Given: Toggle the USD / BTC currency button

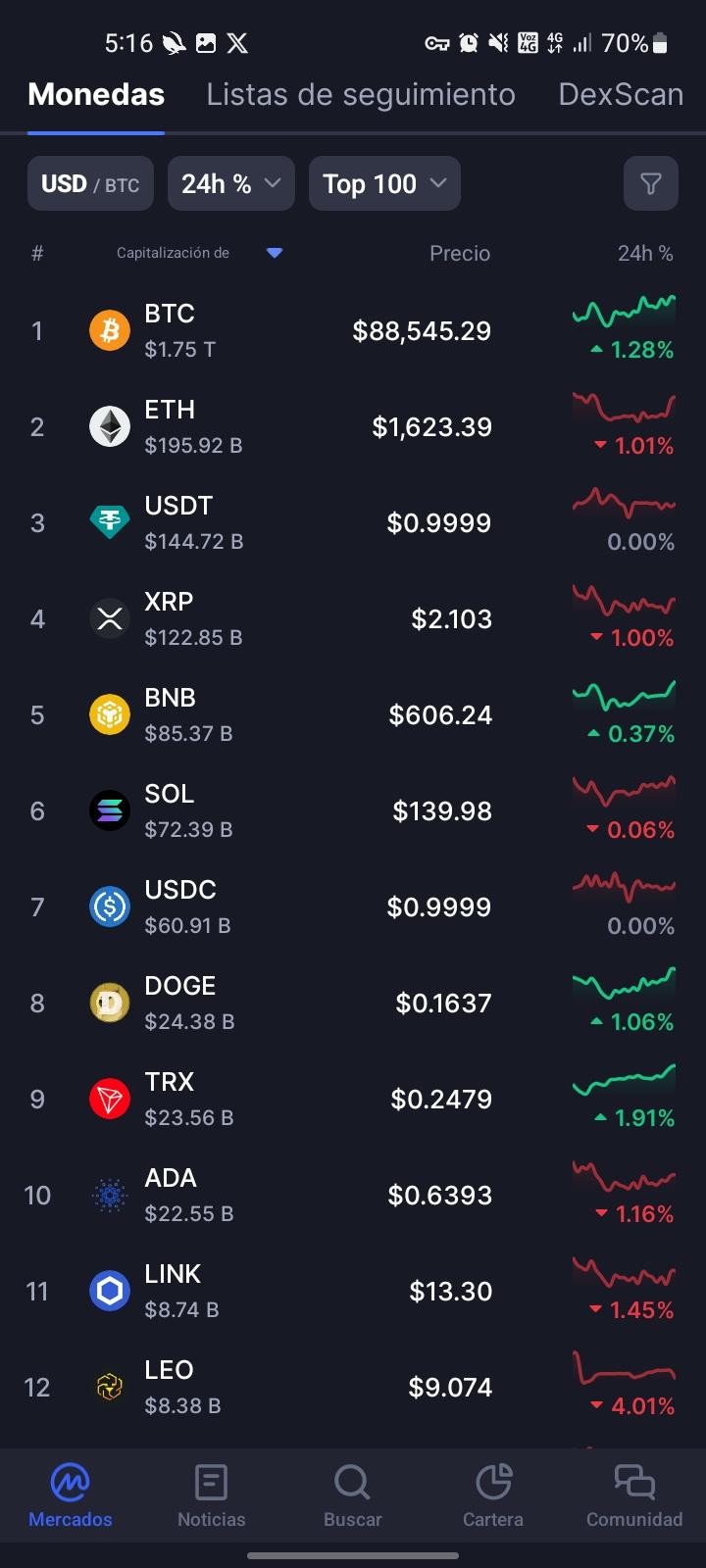Looking at the screenshot, I should tap(90, 183).
